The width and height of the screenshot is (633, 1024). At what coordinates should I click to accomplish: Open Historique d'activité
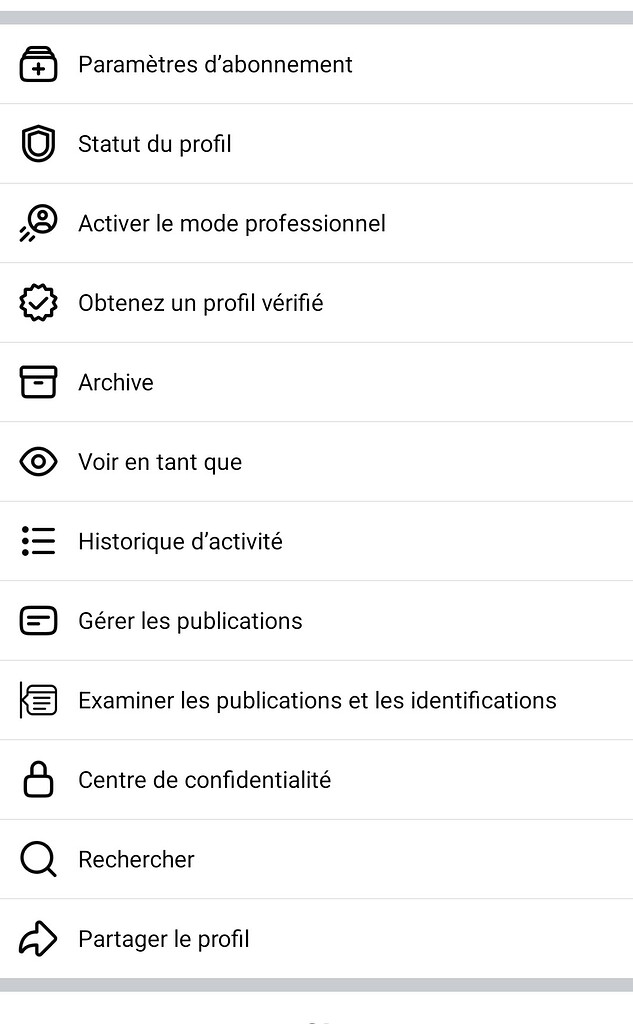point(180,541)
